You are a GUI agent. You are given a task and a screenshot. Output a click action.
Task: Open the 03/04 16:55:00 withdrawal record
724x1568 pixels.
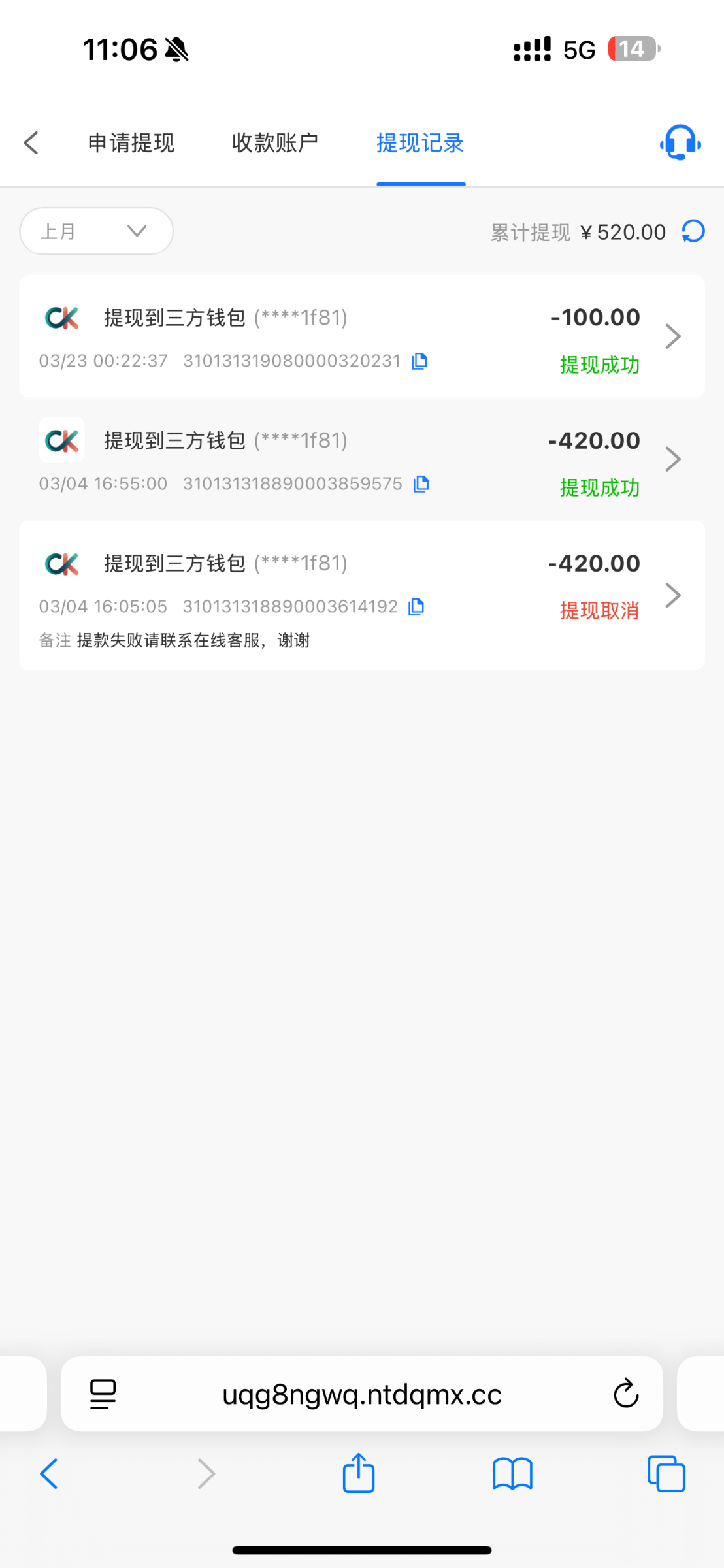pyautogui.click(x=361, y=459)
